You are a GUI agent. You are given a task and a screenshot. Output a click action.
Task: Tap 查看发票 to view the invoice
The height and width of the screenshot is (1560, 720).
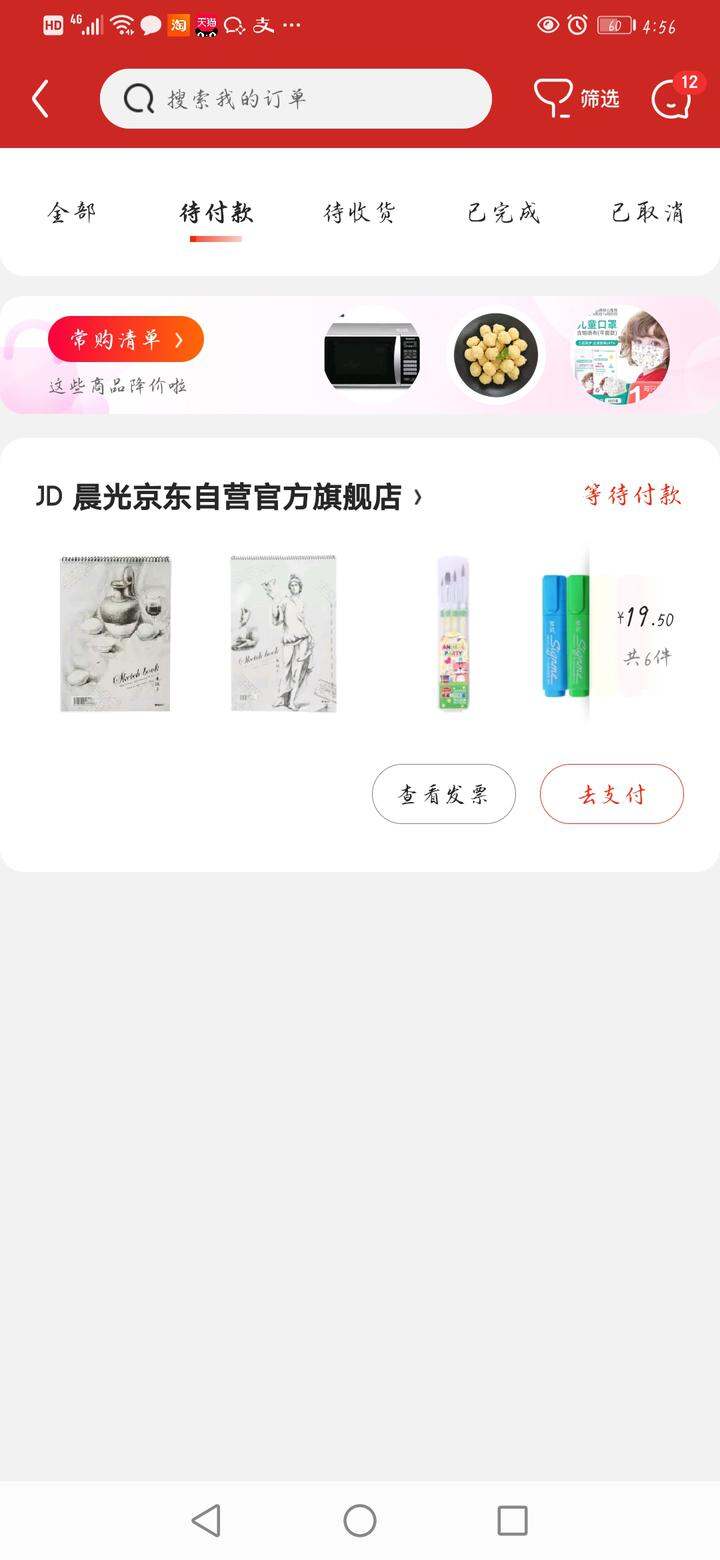pos(444,794)
